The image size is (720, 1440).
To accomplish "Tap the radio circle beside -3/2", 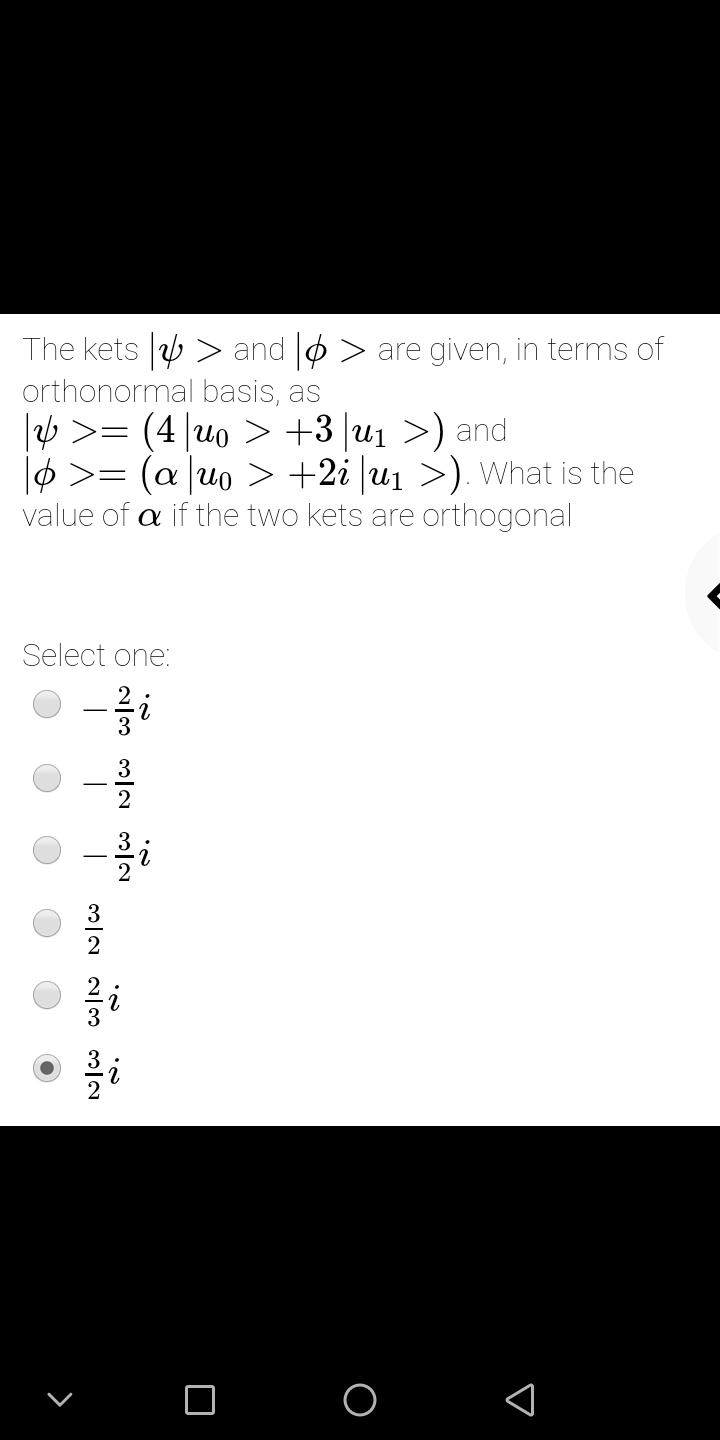I will tap(46, 777).
